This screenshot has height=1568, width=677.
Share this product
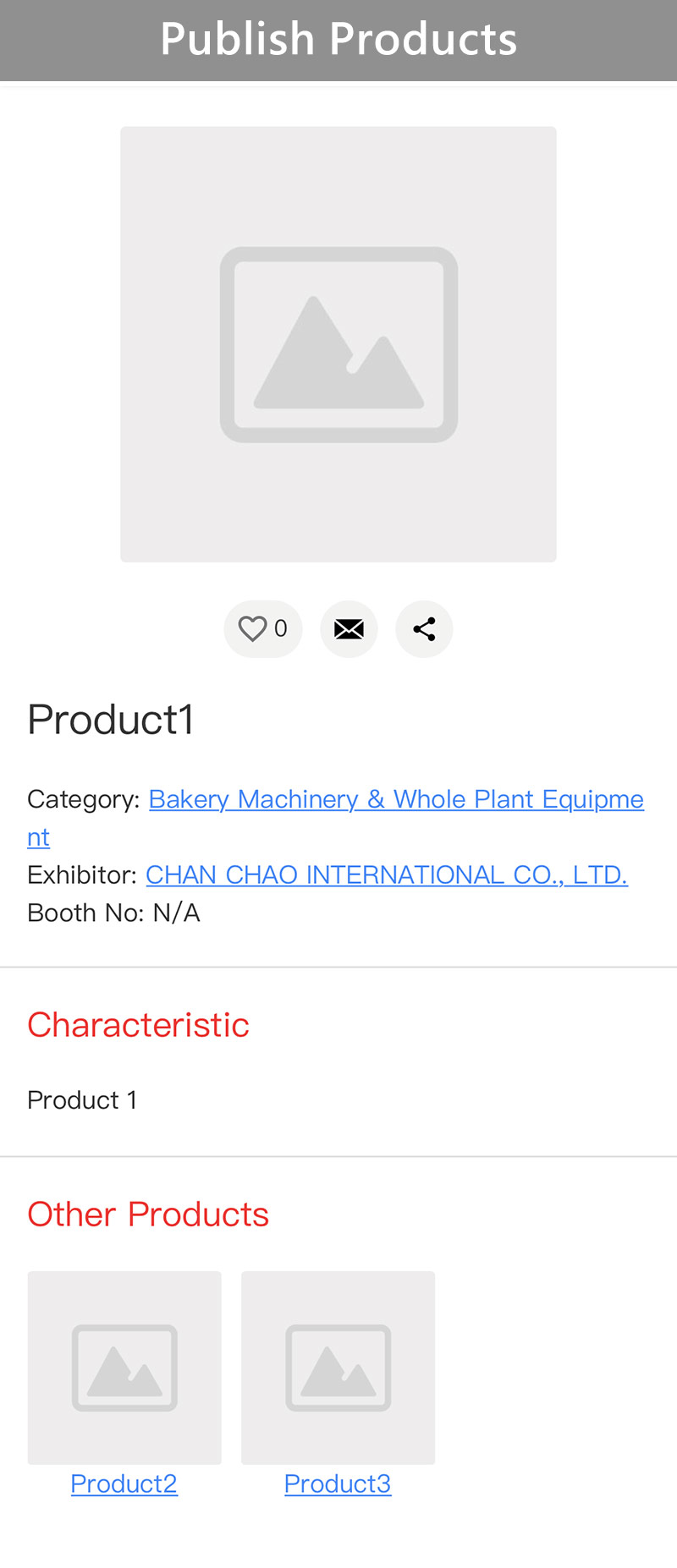[x=424, y=629]
